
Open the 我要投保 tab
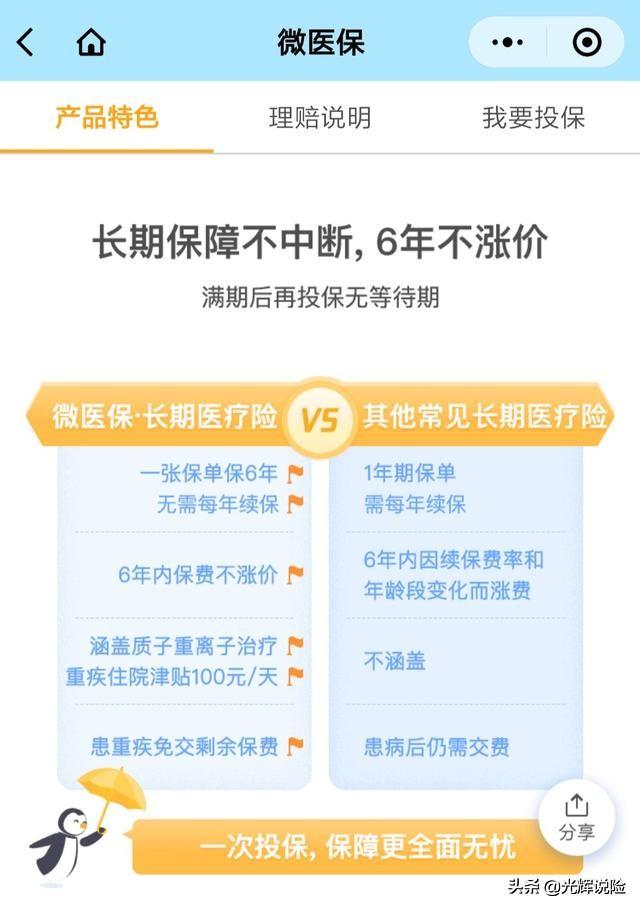click(x=533, y=118)
